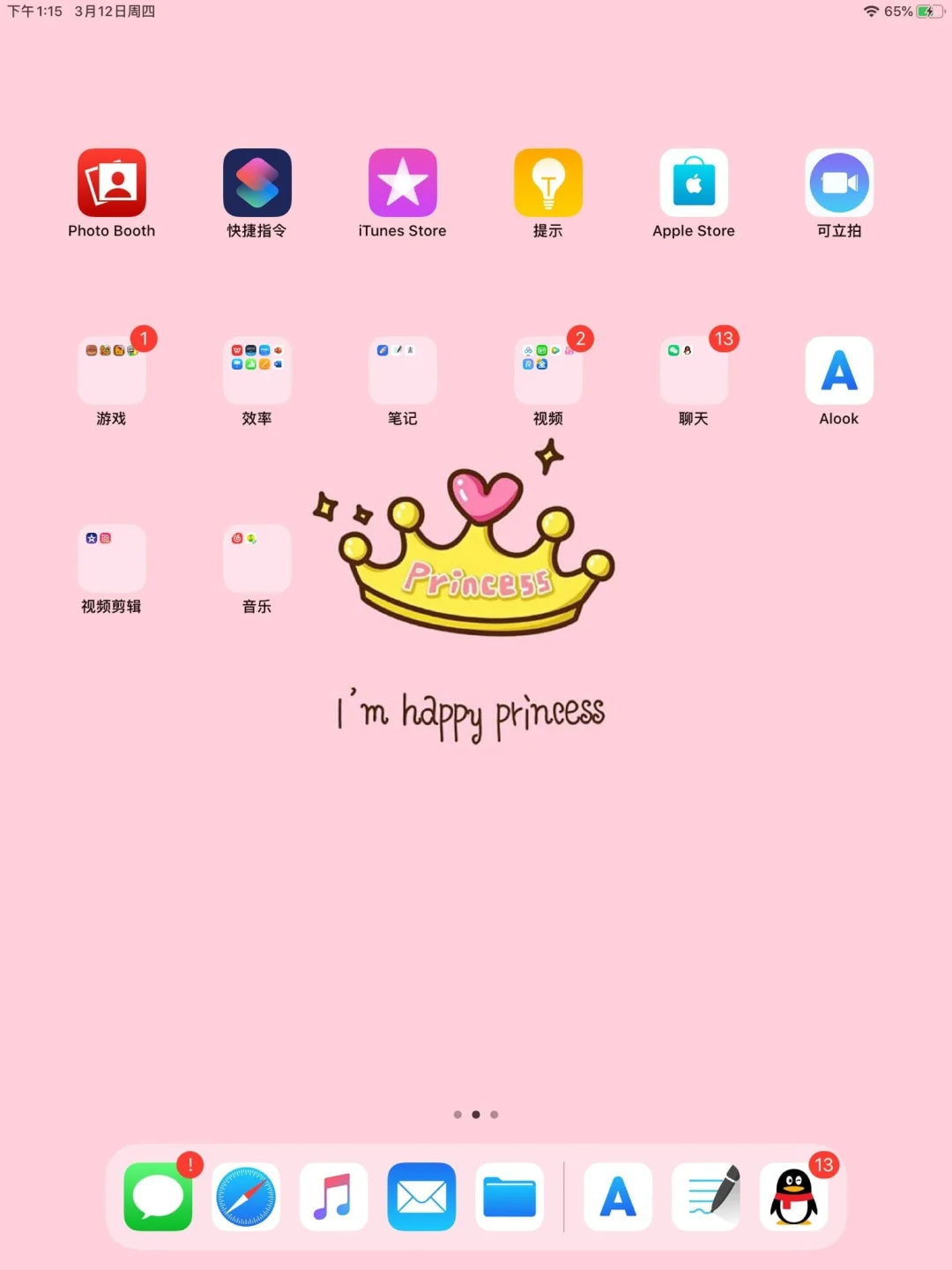Open the 视频剪辑 video editing folder
Screen dimensions: 952x1270
pos(112,559)
